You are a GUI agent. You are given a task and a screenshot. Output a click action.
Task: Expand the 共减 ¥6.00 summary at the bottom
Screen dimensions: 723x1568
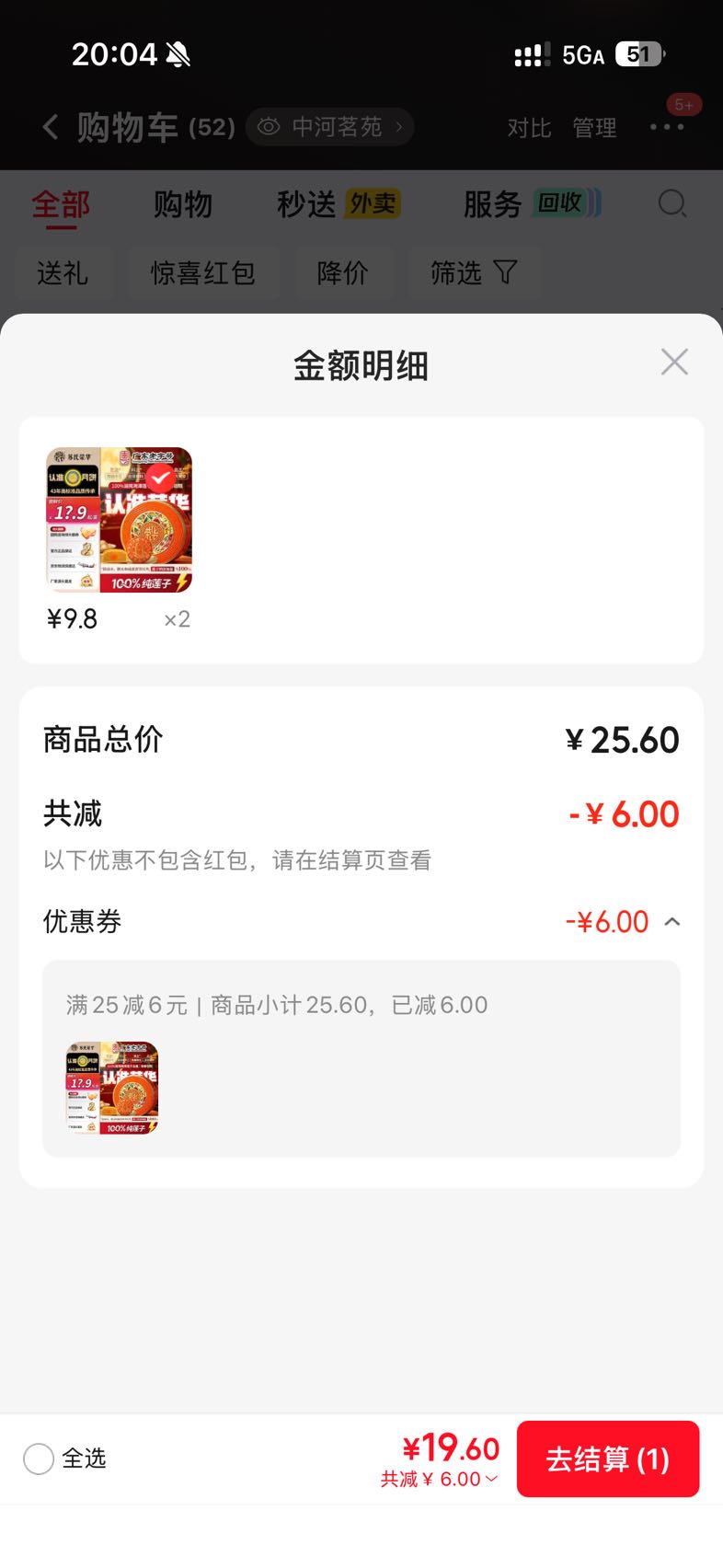[x=440, y=1479]
